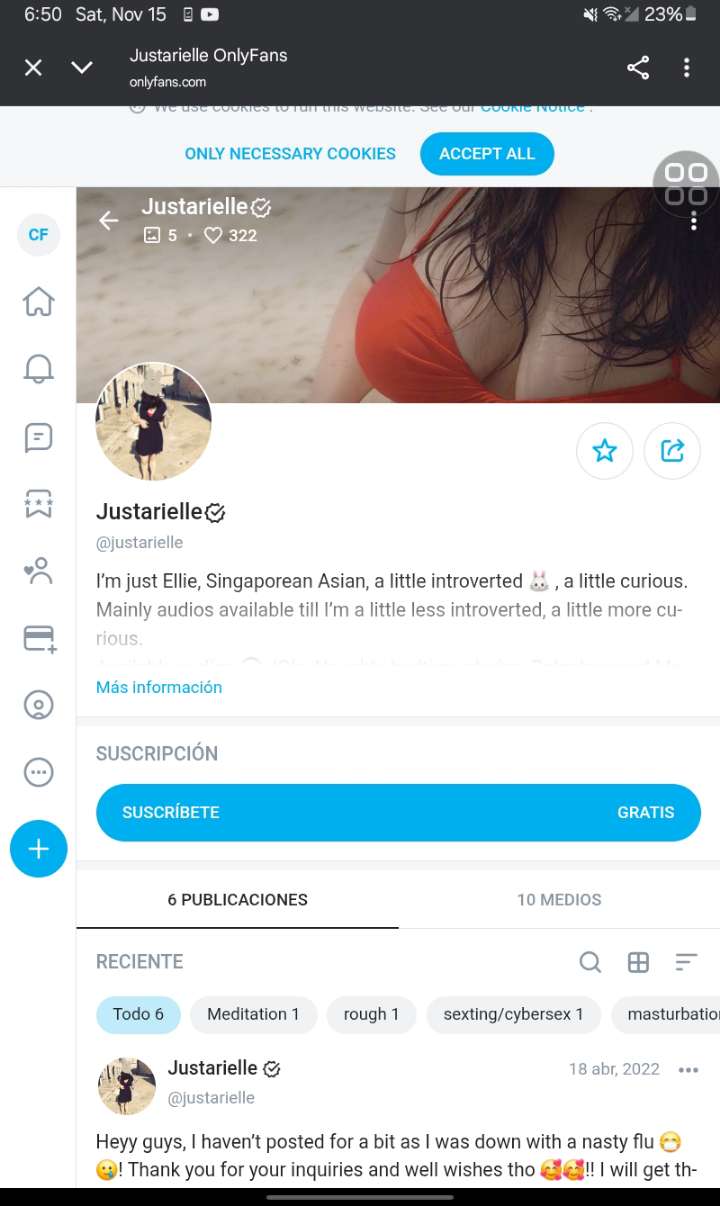Viewport: 720px width, 1206px height.
Task: Choose Only Necessary Cookies
Action: (x=290, y=154)
